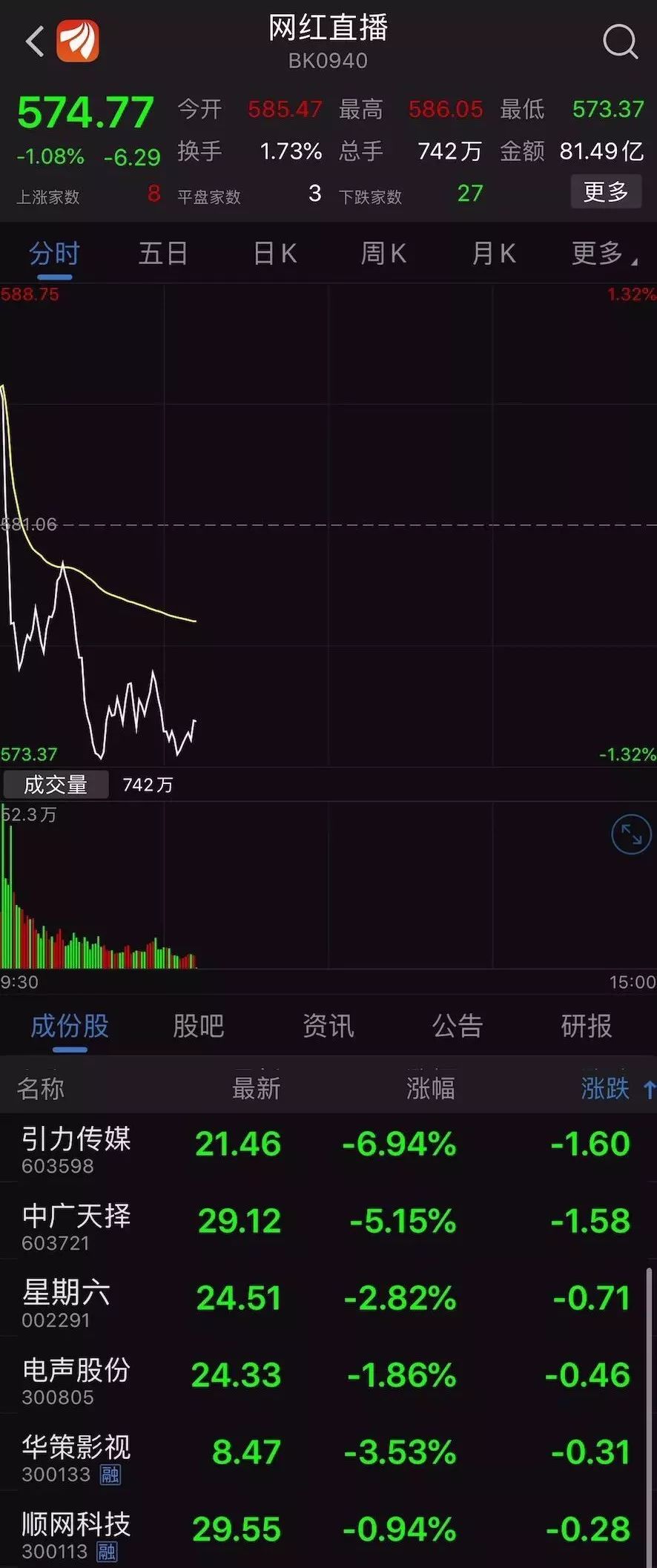Switch to the 五日 chart tab
Screen dimensions: 657x1568
coord(163,254)
